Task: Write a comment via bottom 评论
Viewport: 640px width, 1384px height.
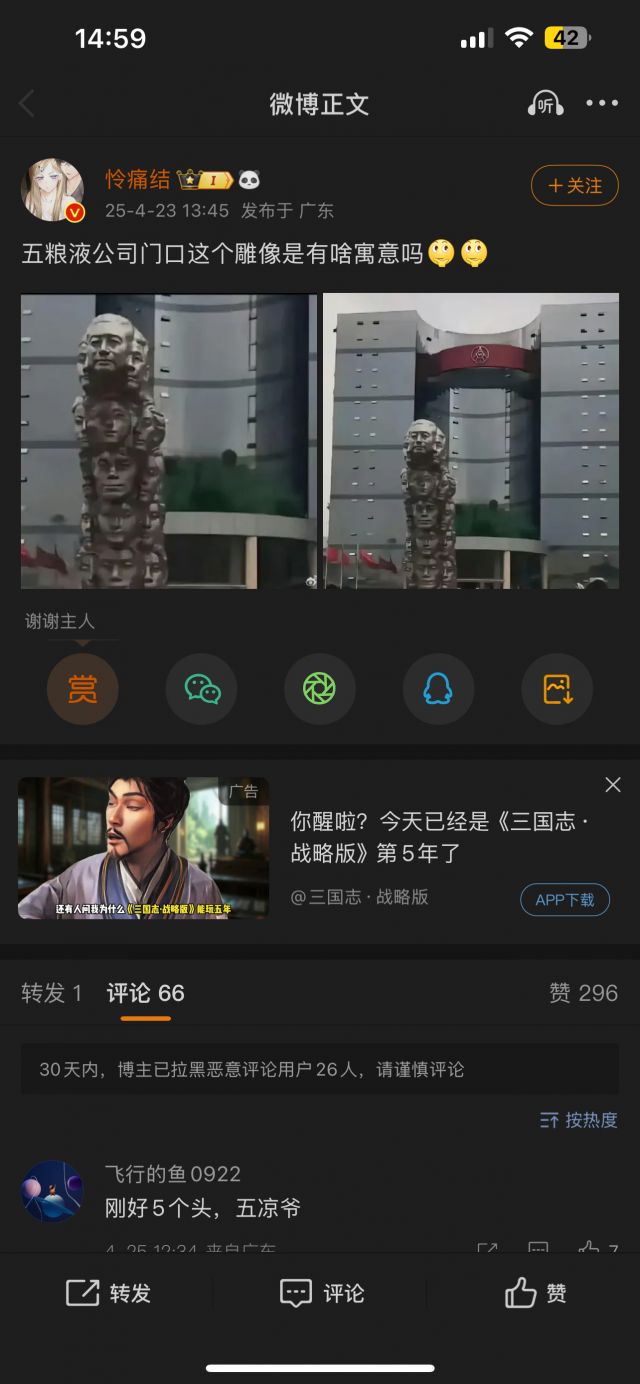Action: point(320,1293)
